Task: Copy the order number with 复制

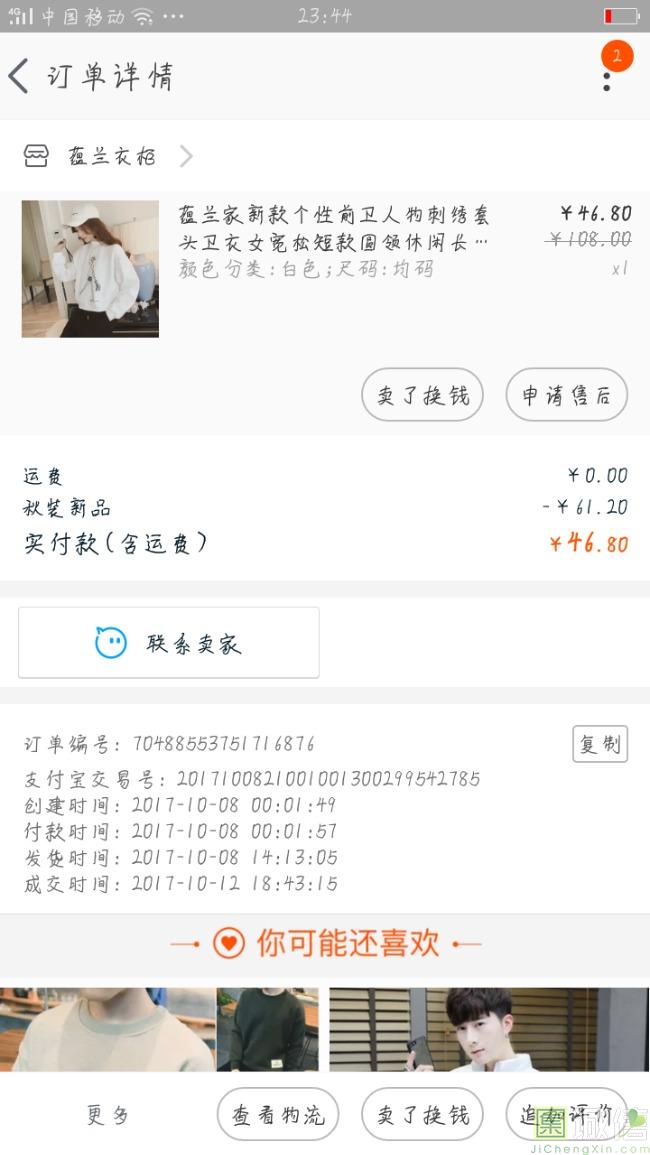Action: coord(600,744)
